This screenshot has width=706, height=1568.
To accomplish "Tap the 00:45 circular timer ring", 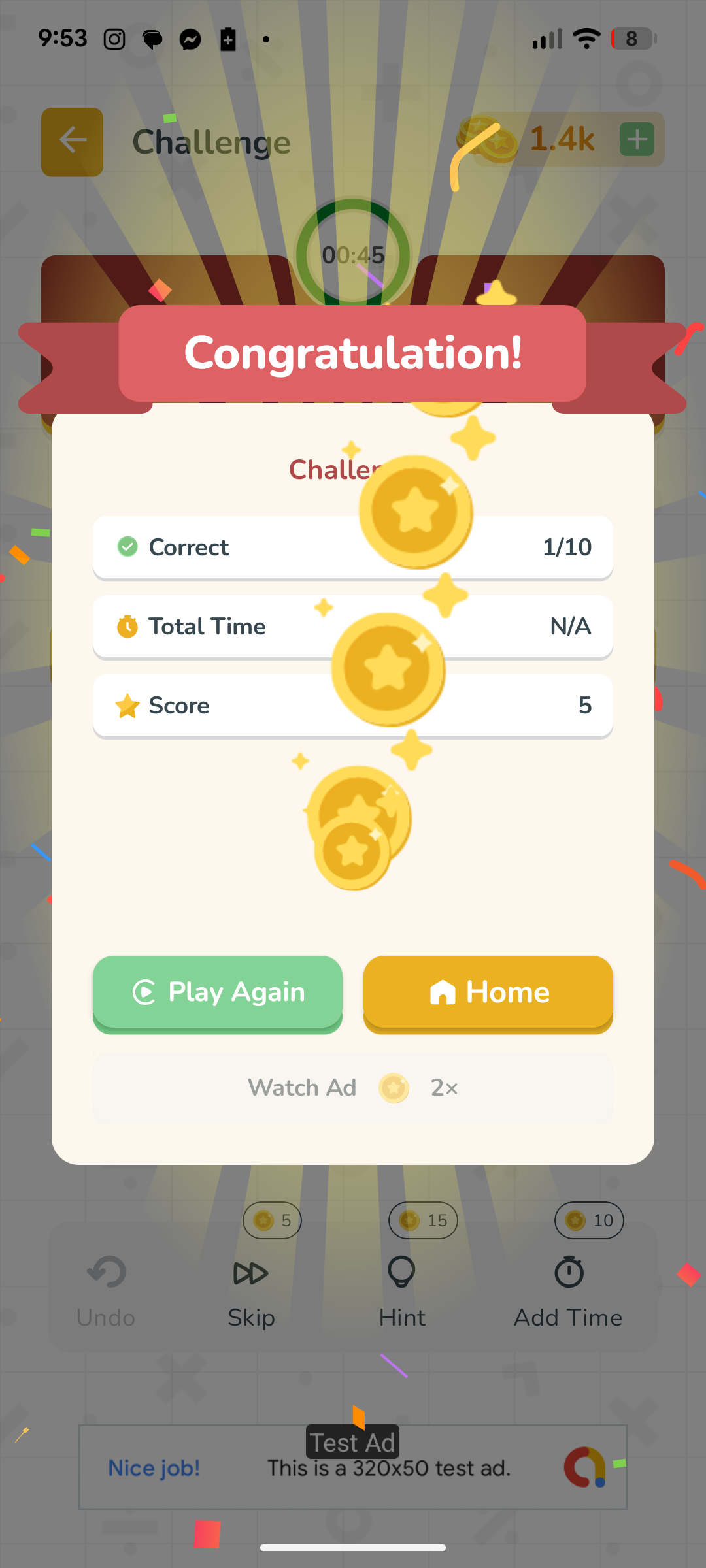I will (x=352, y=255).
